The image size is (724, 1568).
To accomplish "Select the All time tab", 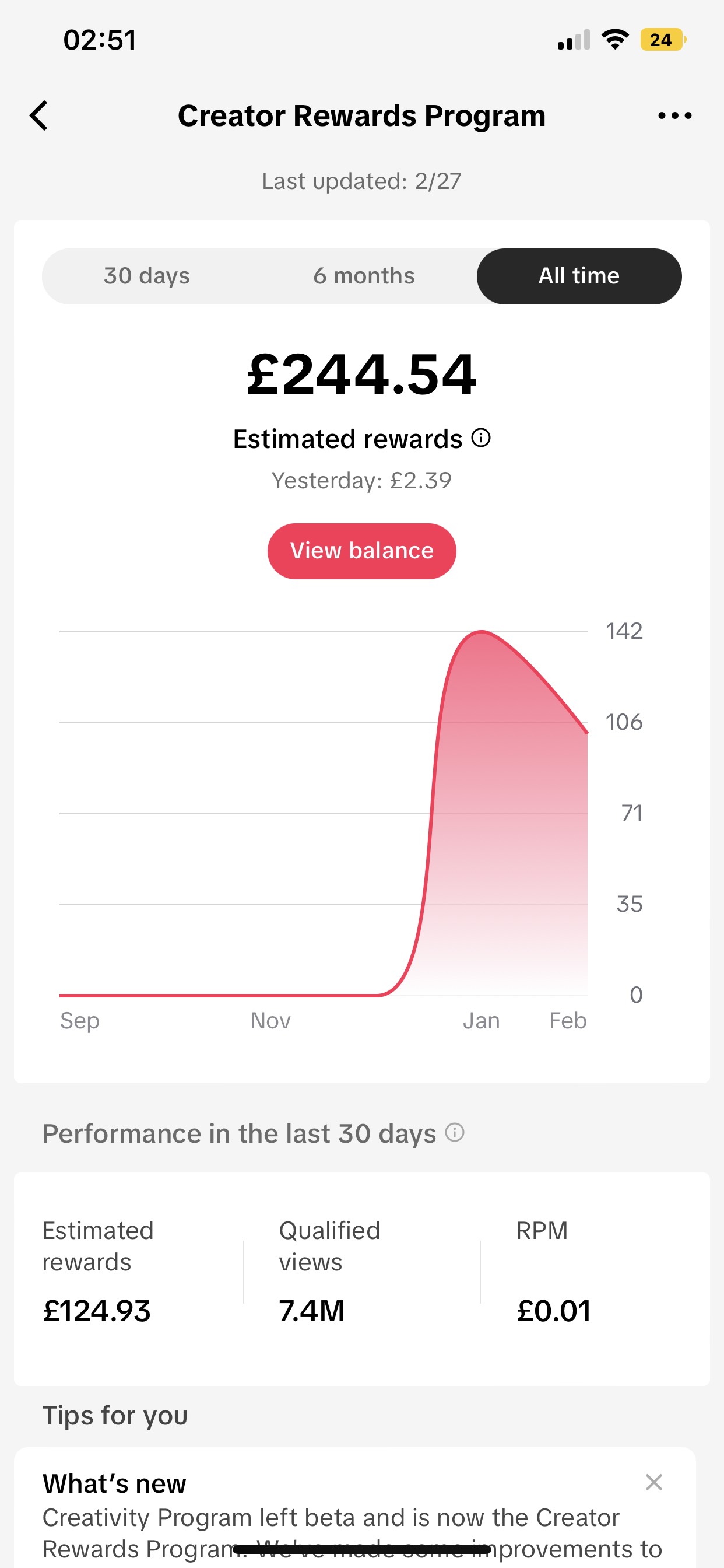I will point(579,276).
